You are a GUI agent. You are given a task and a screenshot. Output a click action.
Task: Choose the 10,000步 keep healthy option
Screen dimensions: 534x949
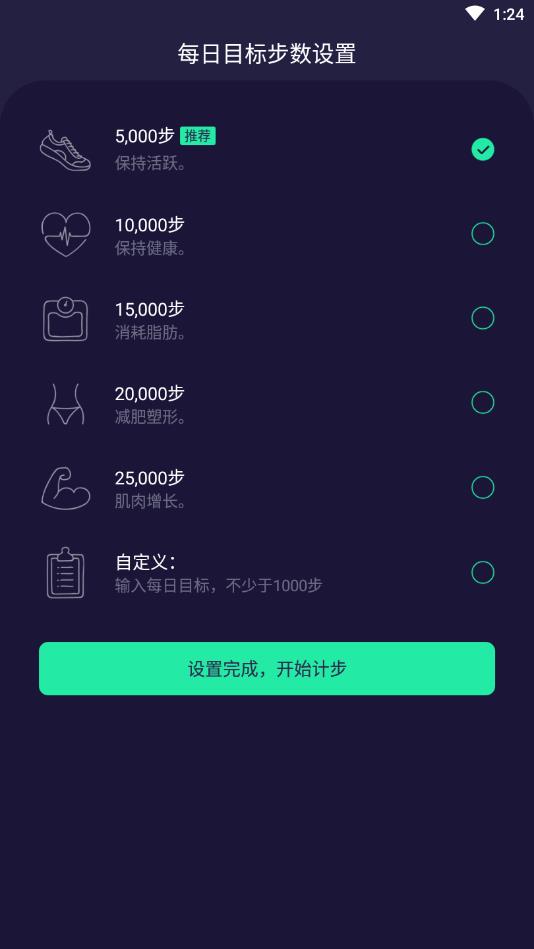[267, 234]
